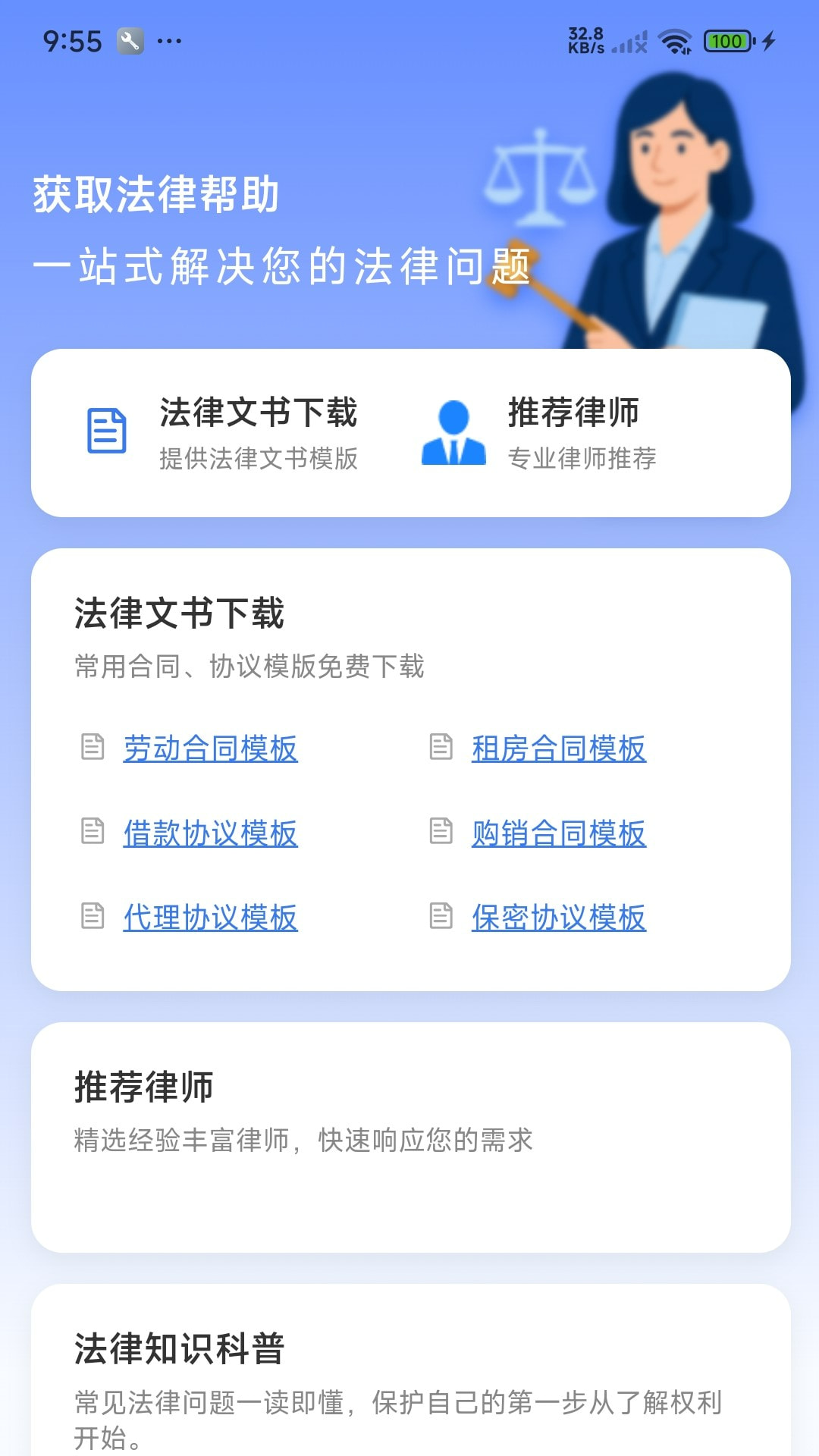The image size is (819, 1456).
Task: Click the document icon next to 劳动合同模板
Action: coord(94,747)
